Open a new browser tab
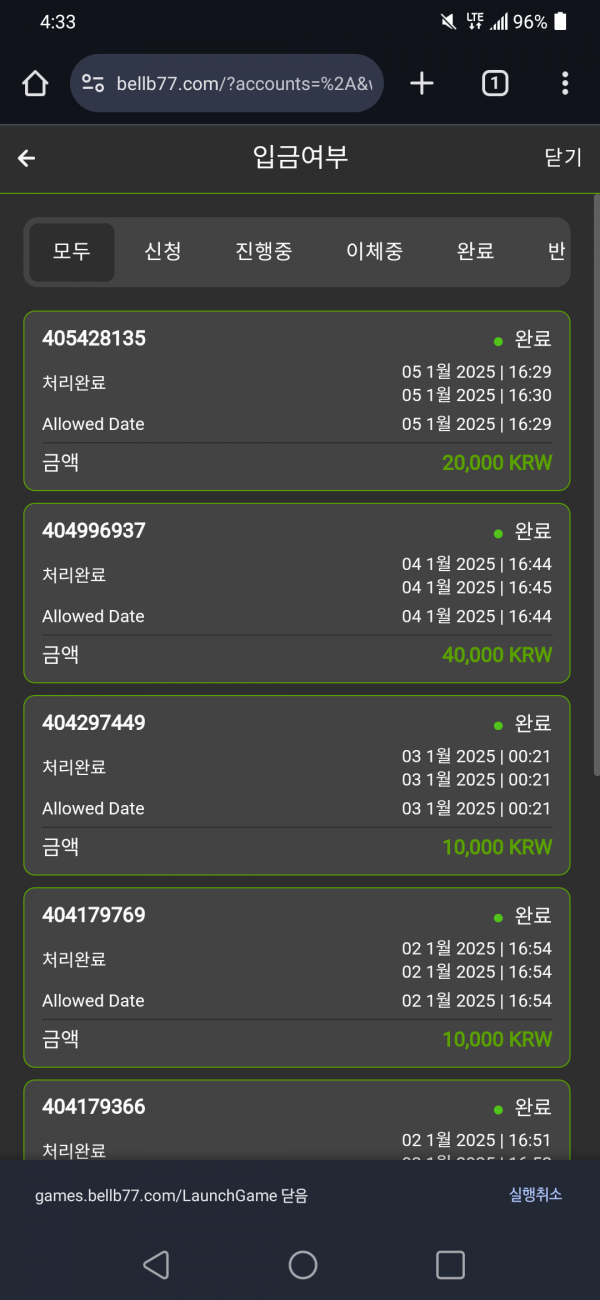The width and height of the screenshot is (600, 1300). [x=422, y=84]
